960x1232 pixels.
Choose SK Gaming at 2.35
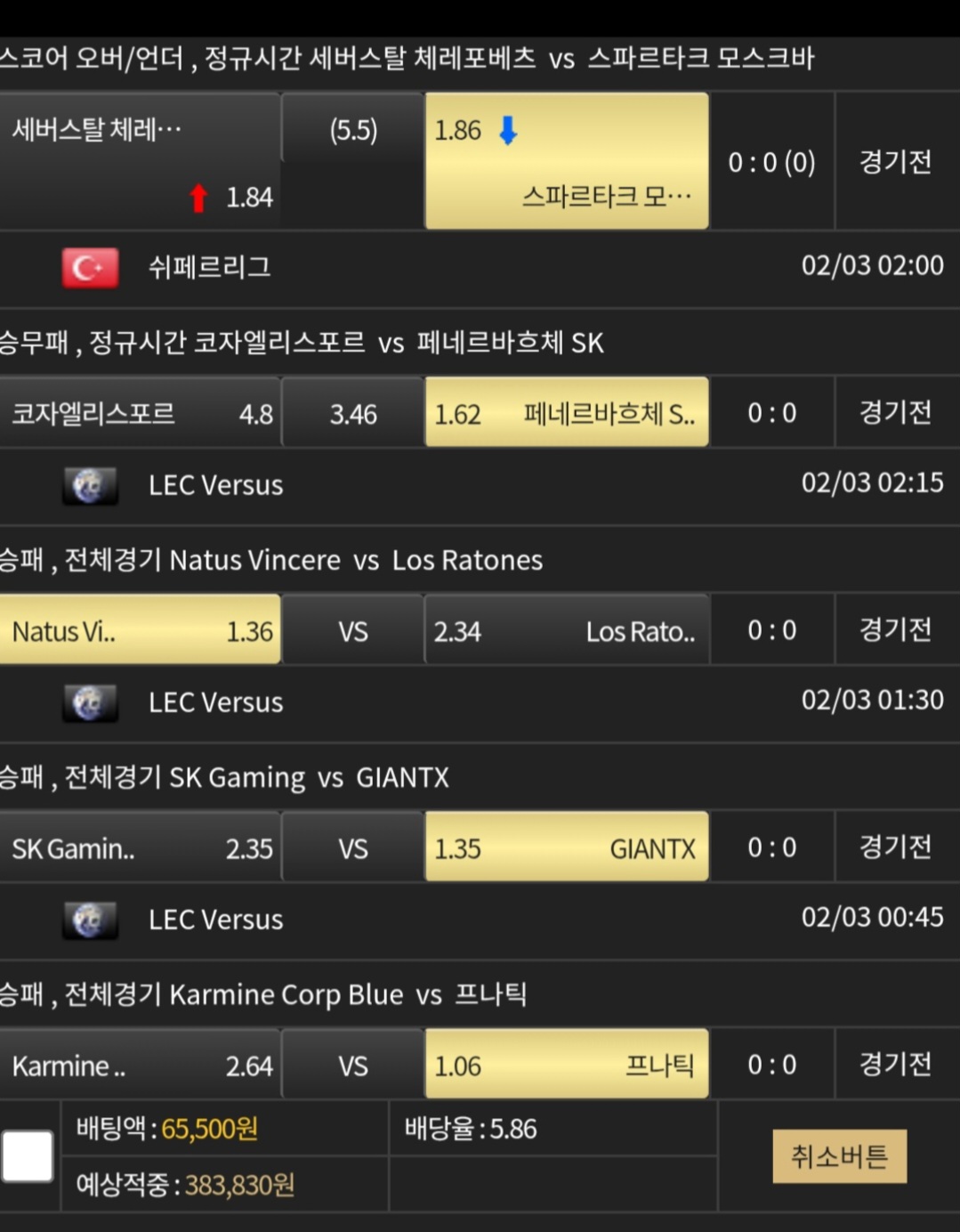[x=141, y=847]
